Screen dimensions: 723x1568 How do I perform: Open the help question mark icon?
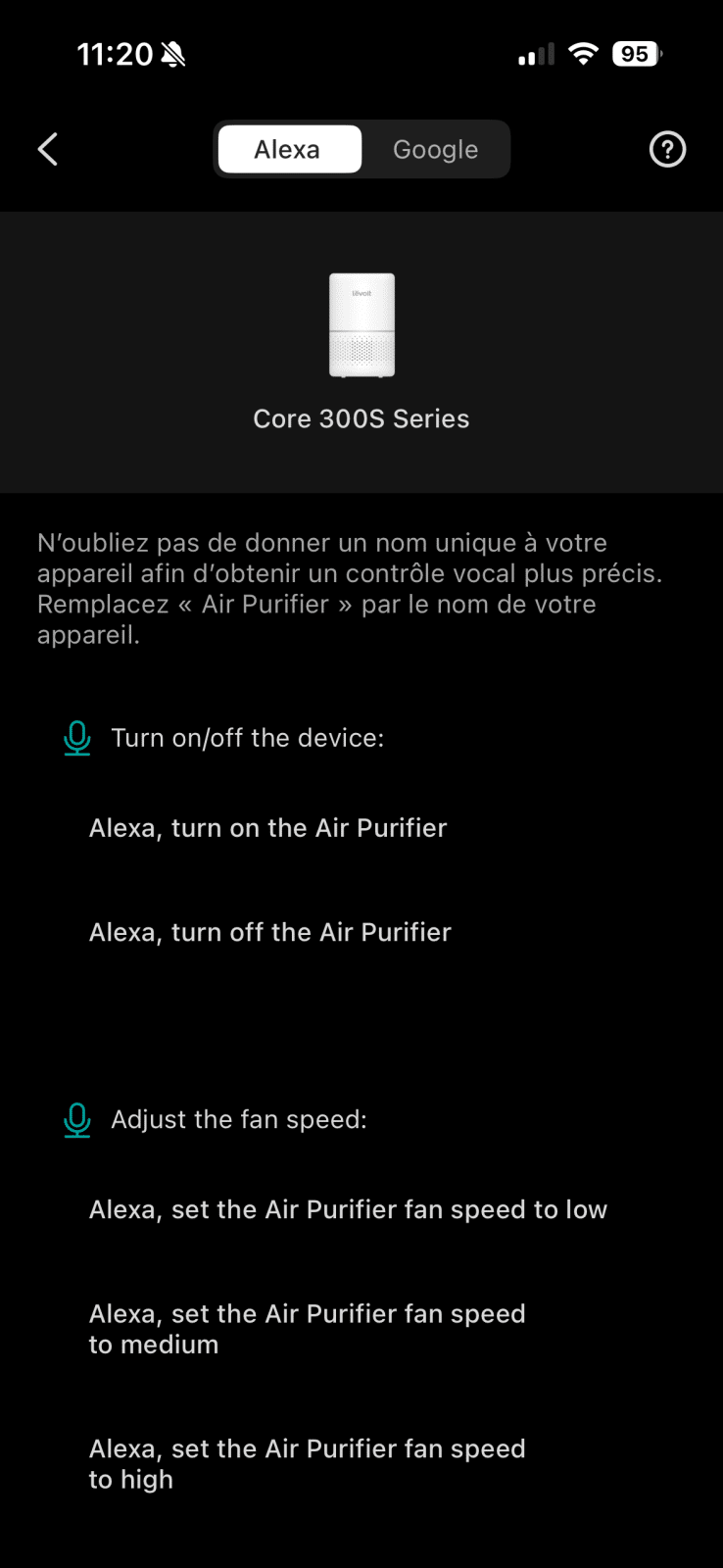(x=667, y=150)
